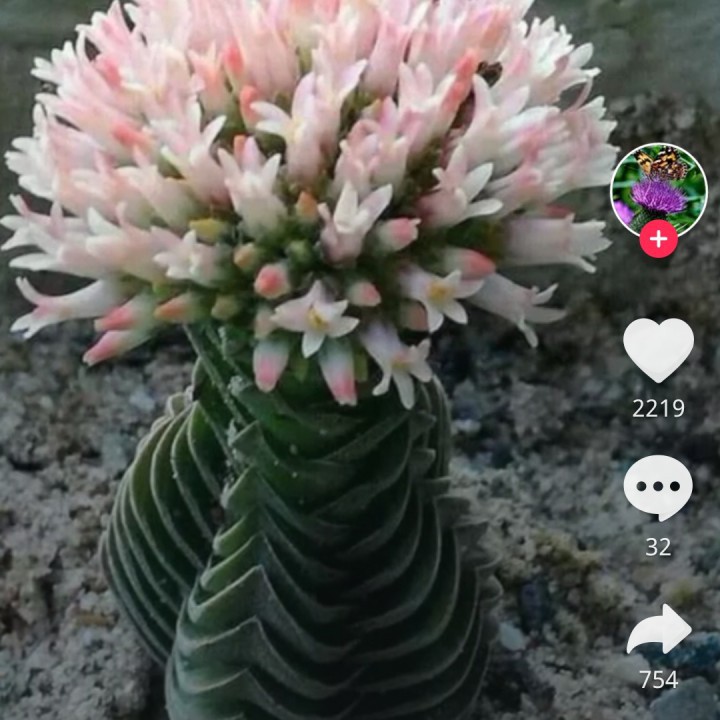
Task: Like this video with the heart
Action: coord(658,350)
